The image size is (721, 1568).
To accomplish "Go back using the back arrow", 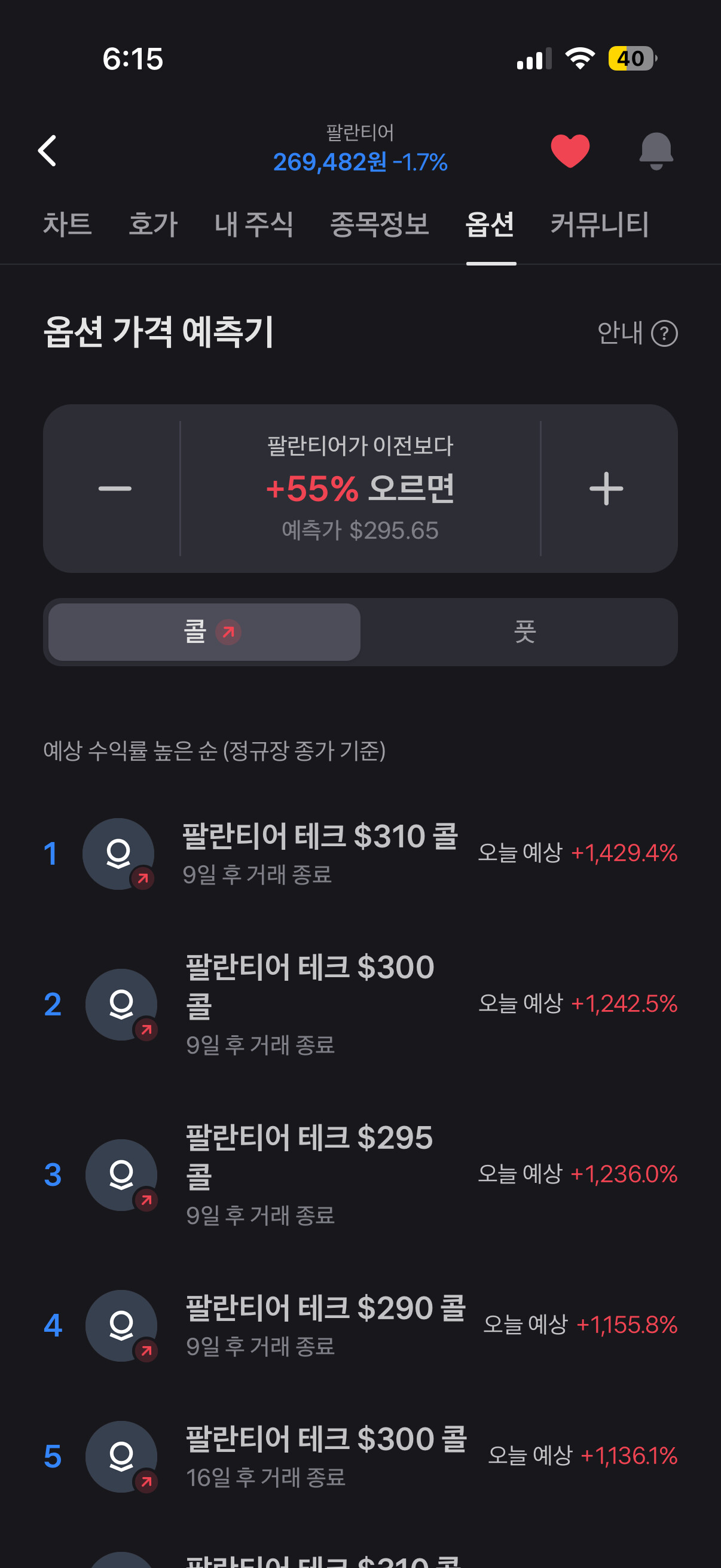I will pos(47,150).
